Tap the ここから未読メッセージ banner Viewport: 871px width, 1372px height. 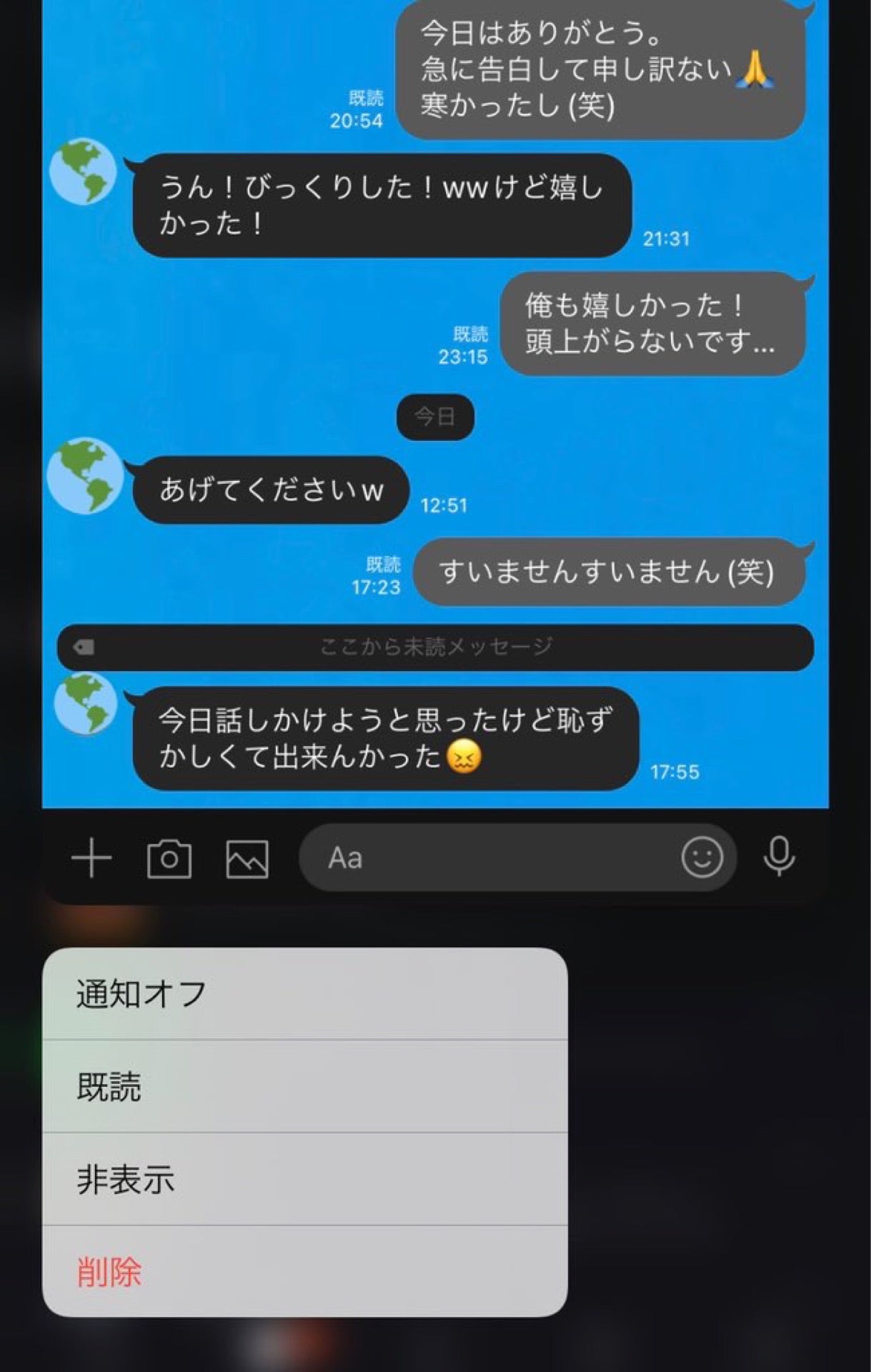click(x=434, y=645)
